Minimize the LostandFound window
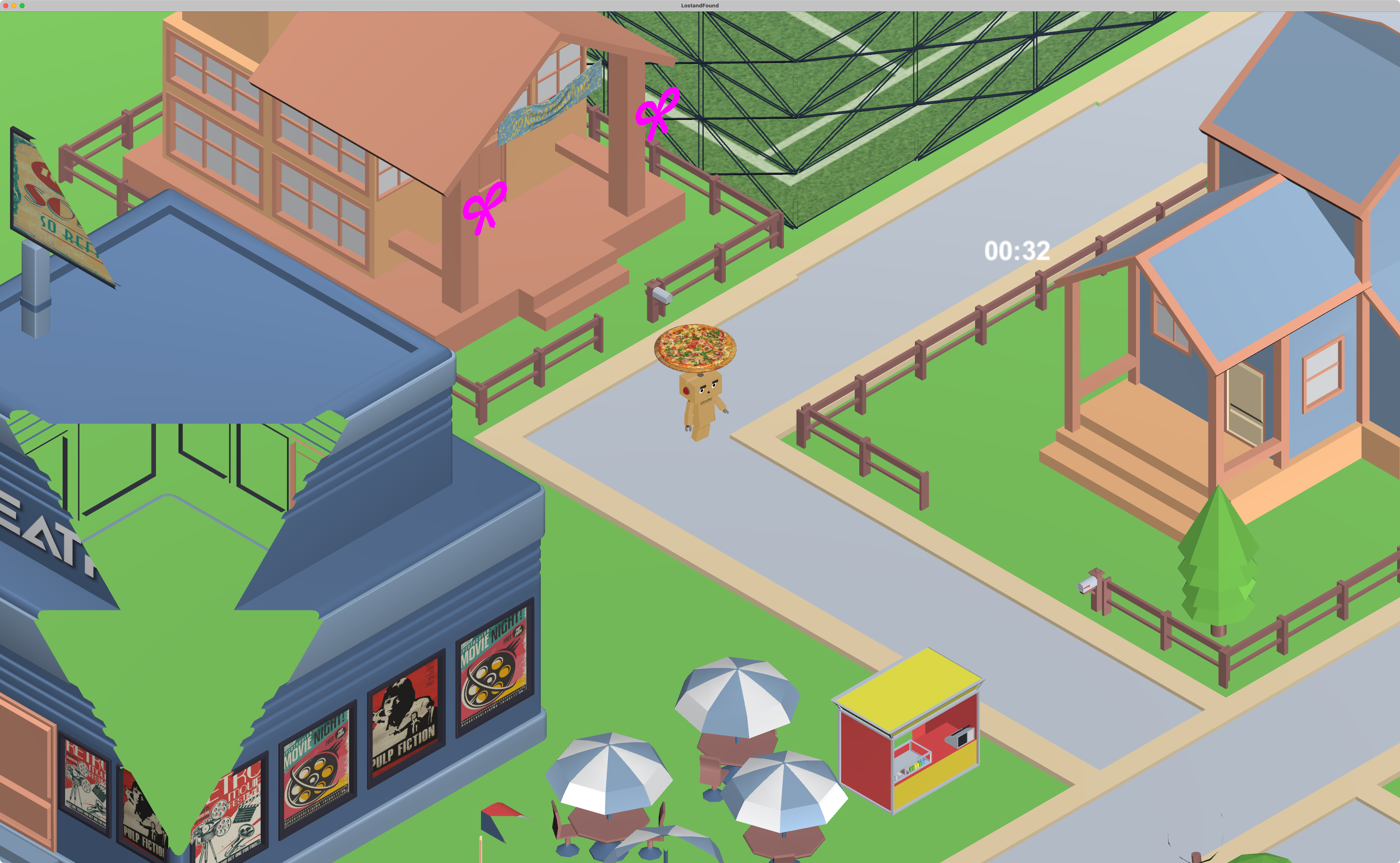Image resolution: width=1400 pixels, height=863 pixels. point(14,6)
